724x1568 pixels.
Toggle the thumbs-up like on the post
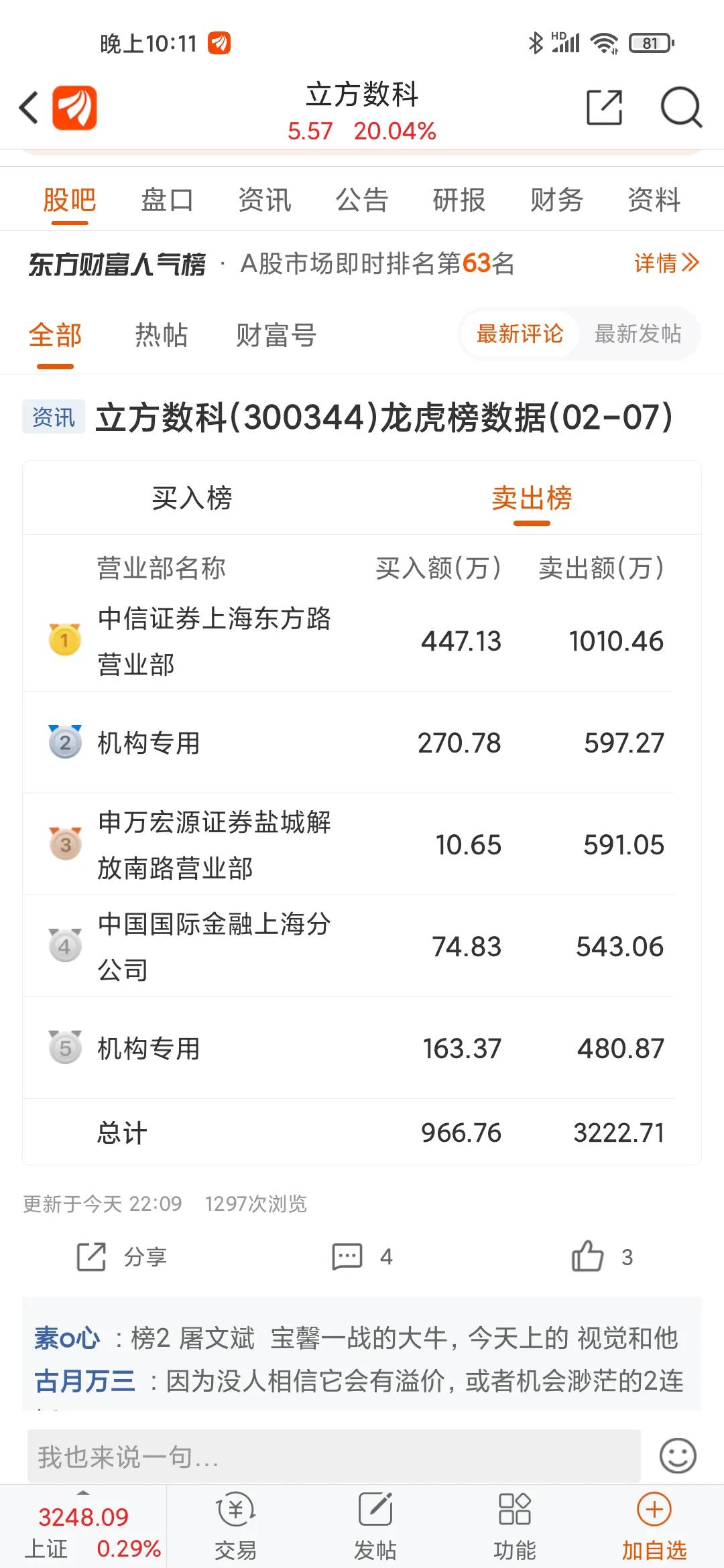(590, 1258)
